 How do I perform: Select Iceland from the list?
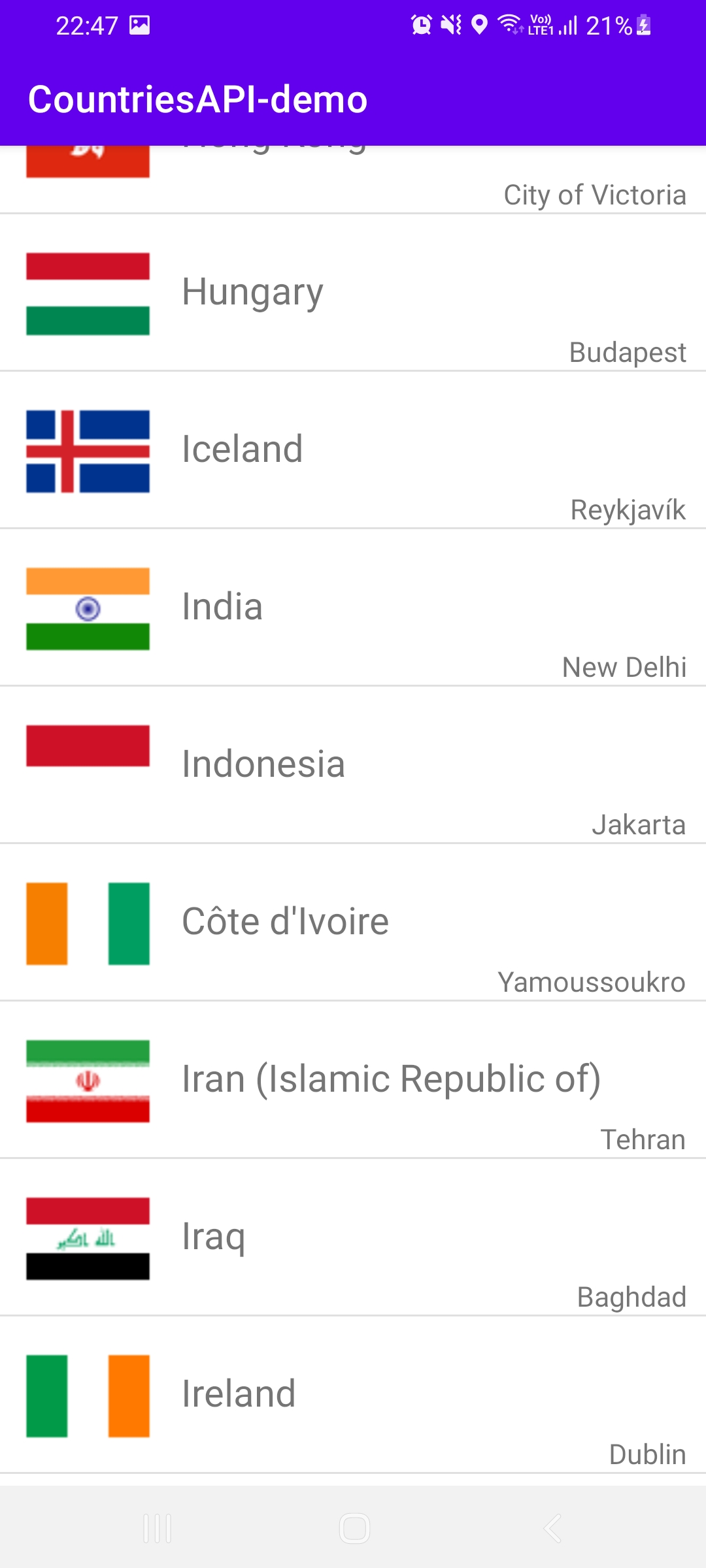pyautogui.click(x=353, y=450)
